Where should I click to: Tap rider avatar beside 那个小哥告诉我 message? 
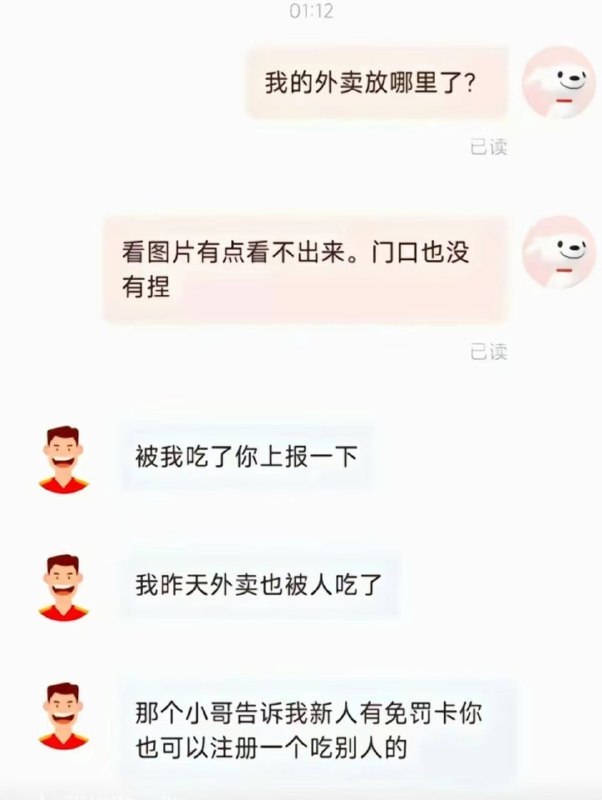click(64, 716)
